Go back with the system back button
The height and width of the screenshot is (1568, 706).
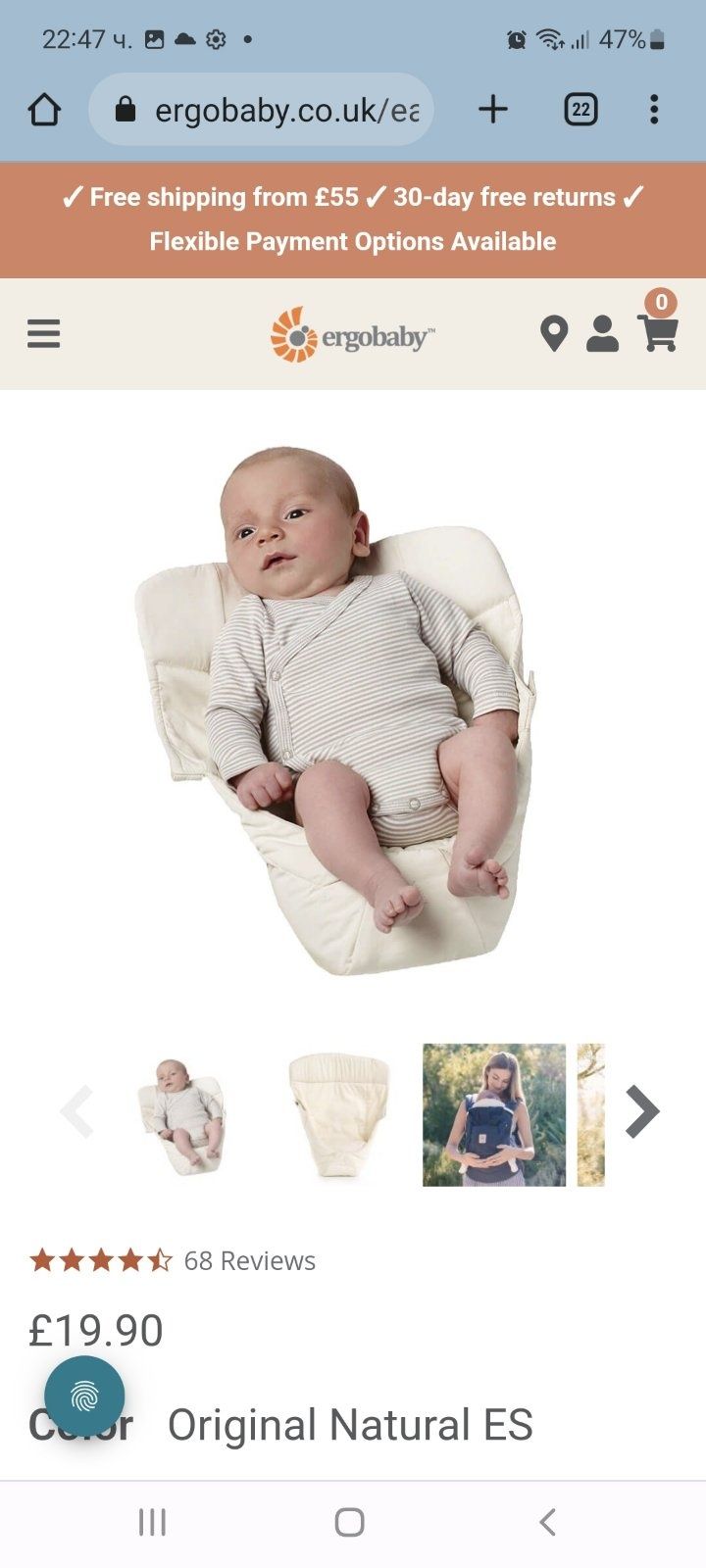pos(548,1522)
